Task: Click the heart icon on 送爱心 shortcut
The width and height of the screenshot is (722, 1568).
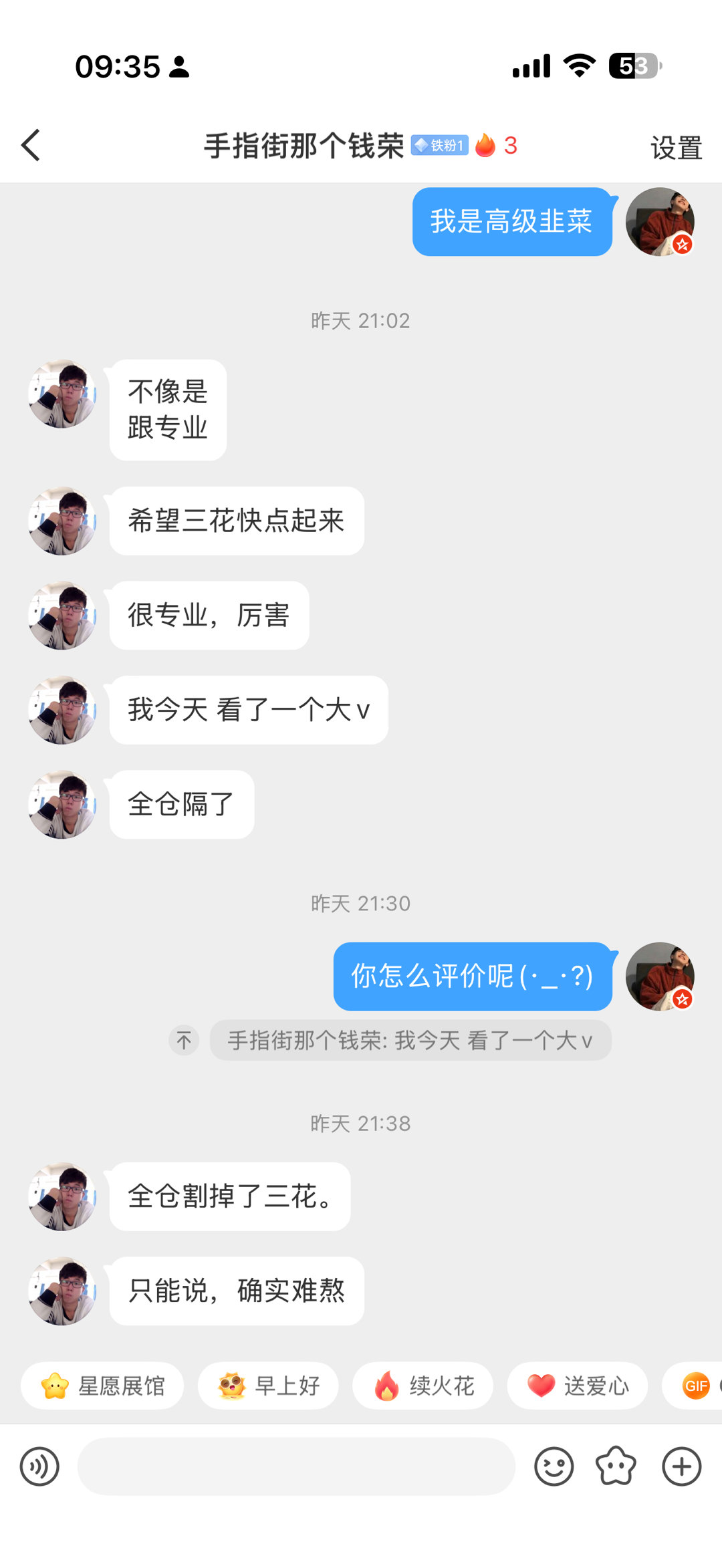Action: tap(541, 1386)
